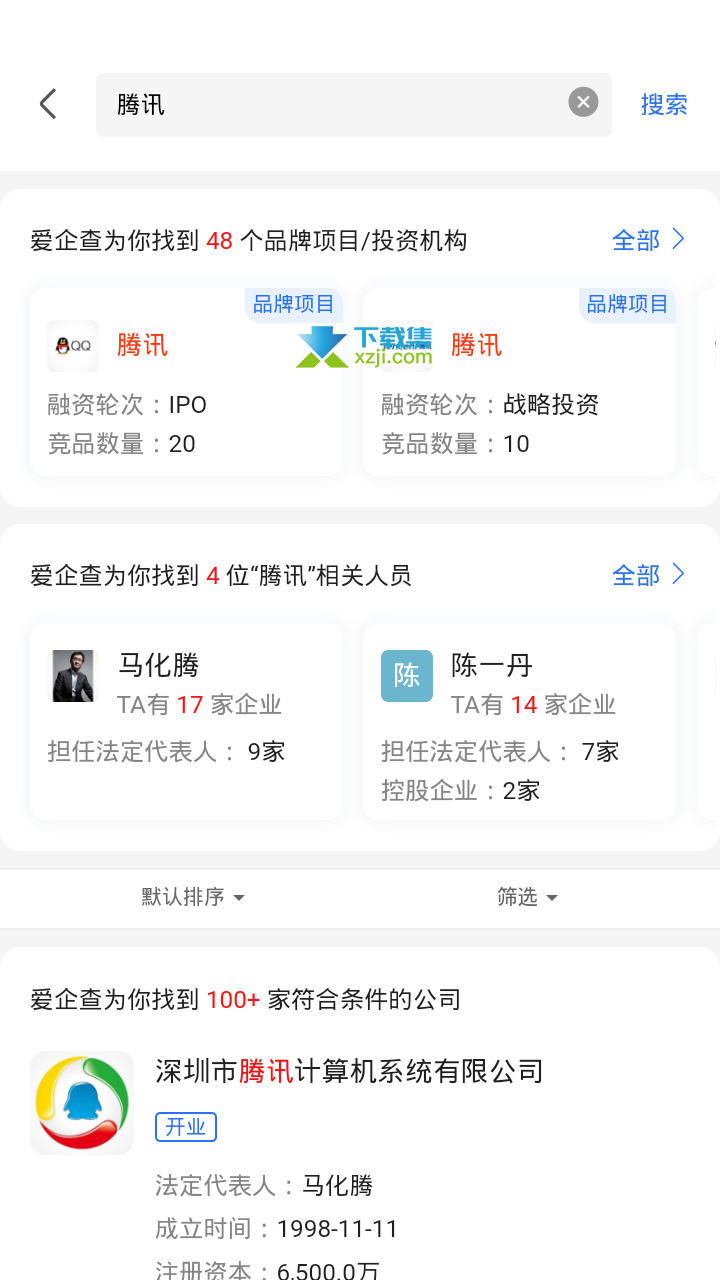Expand the 默认排序 sort dropdown
The image size is (720, 1280).
193,897
